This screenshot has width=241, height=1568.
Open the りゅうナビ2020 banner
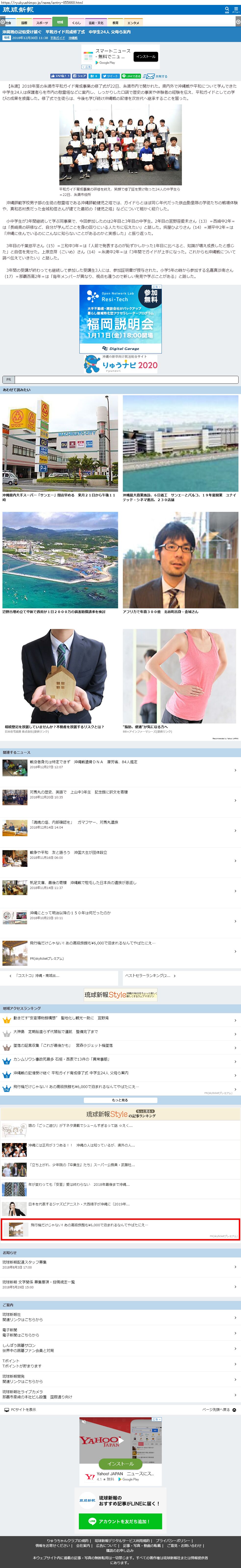click(x=121, y=365)
